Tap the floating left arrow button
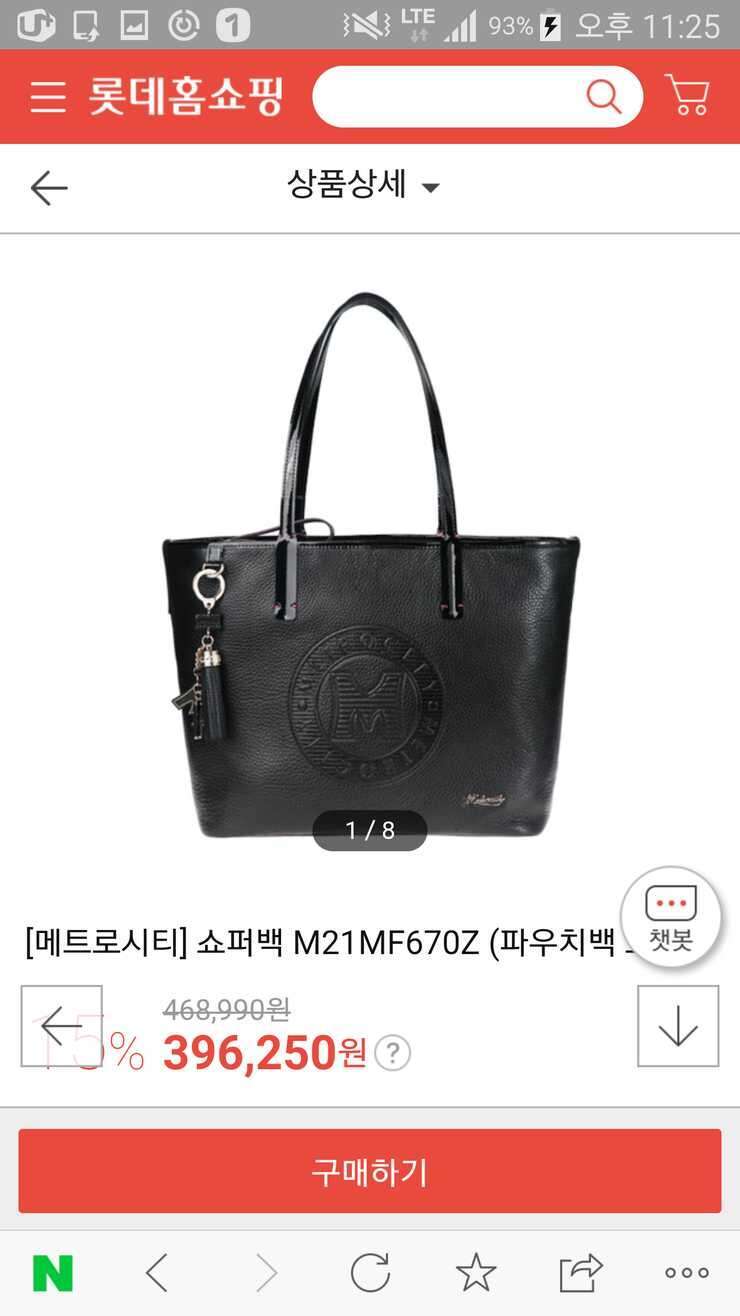740x1316 pixels. click(x=62, y=1026)
